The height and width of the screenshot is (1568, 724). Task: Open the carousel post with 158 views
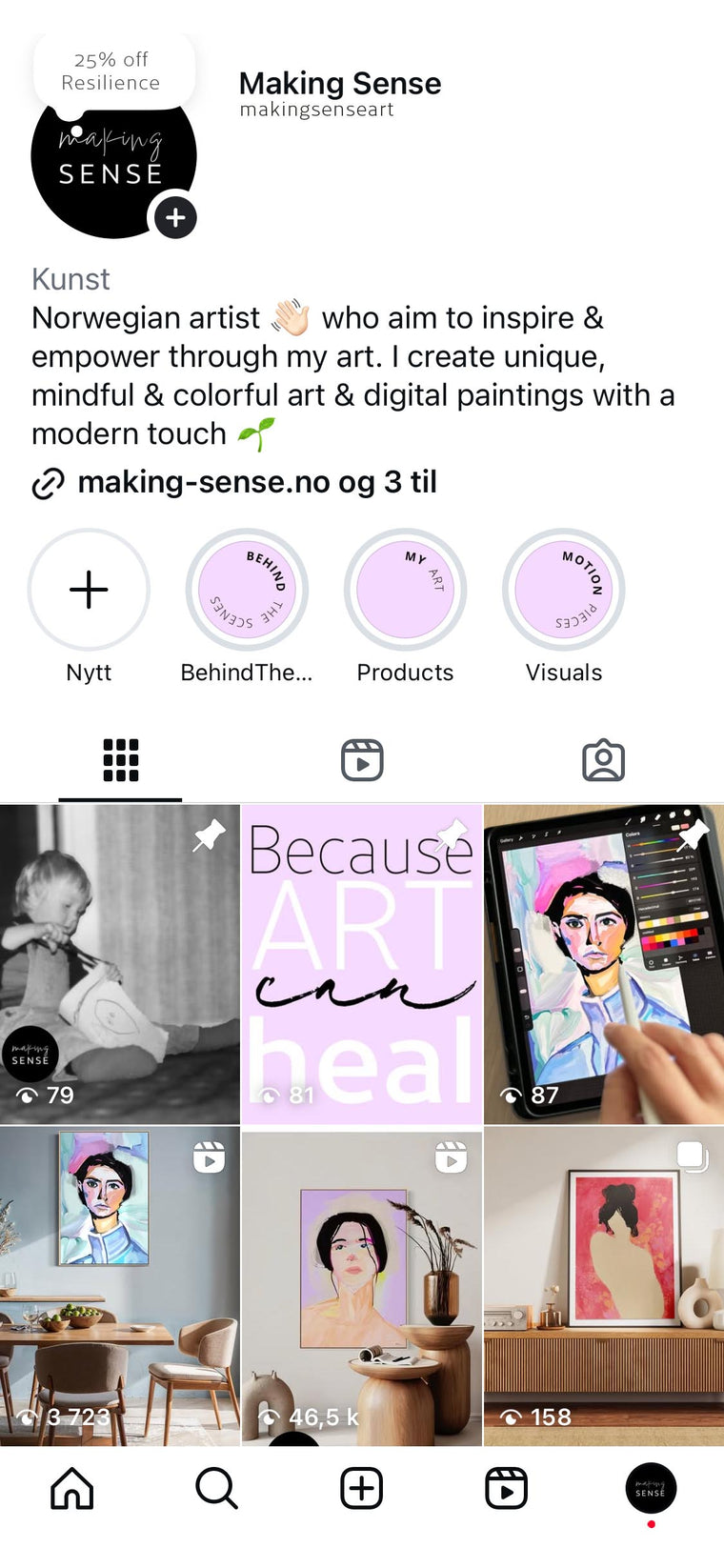pos(603,1286)
